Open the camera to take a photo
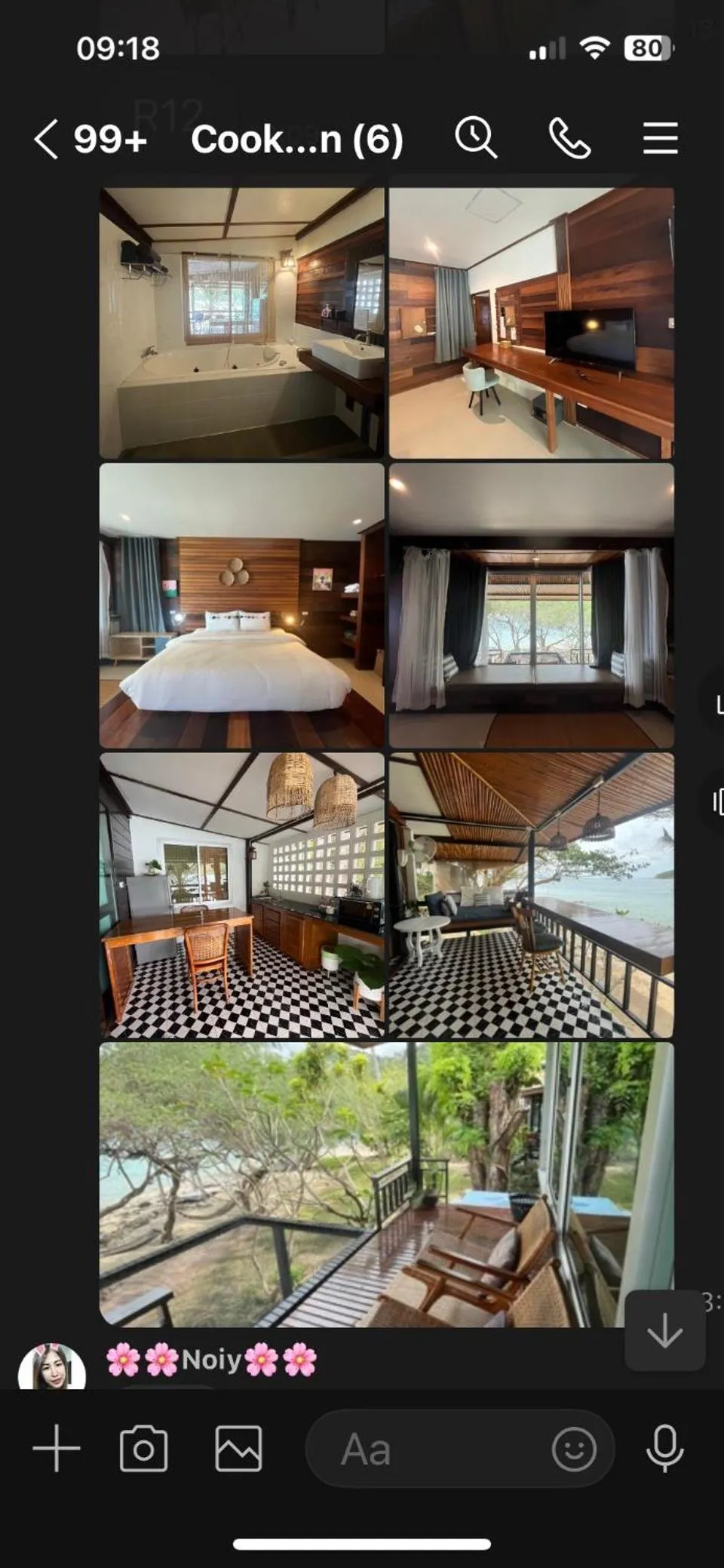Image resolution: width=724 pixels, height=1568 pixels. tap(143, 1448)
